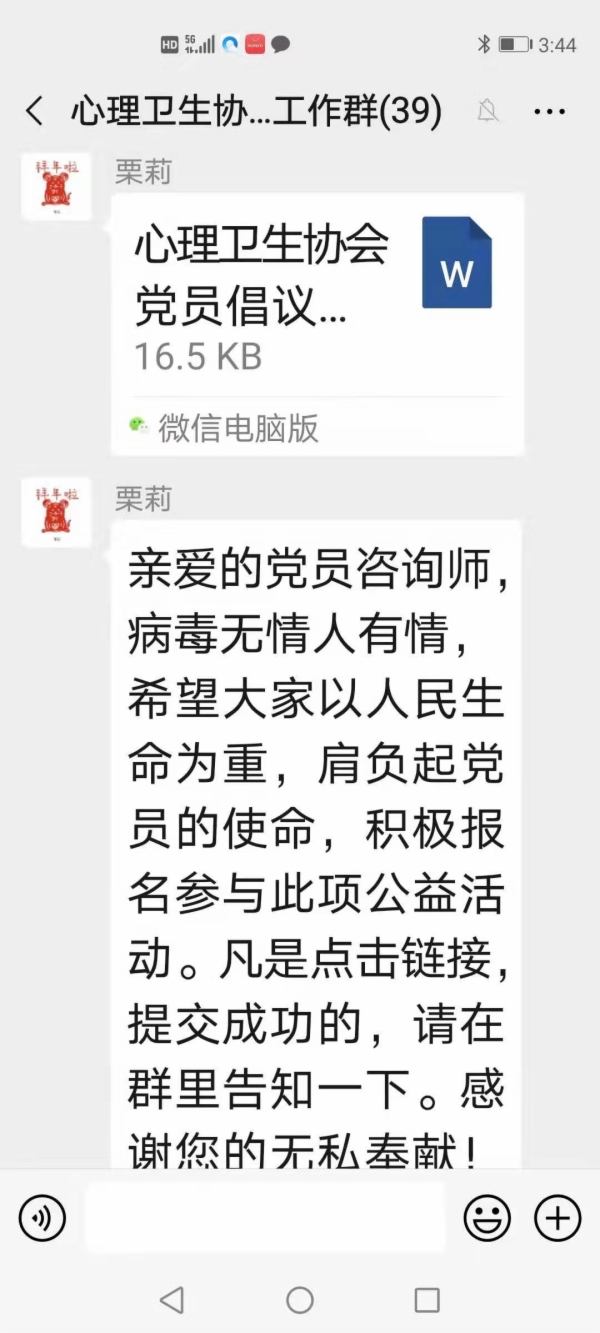Tap the system home button
Screen dimensions: 600x1333
pyautogui.click(x=300, y=1299)
